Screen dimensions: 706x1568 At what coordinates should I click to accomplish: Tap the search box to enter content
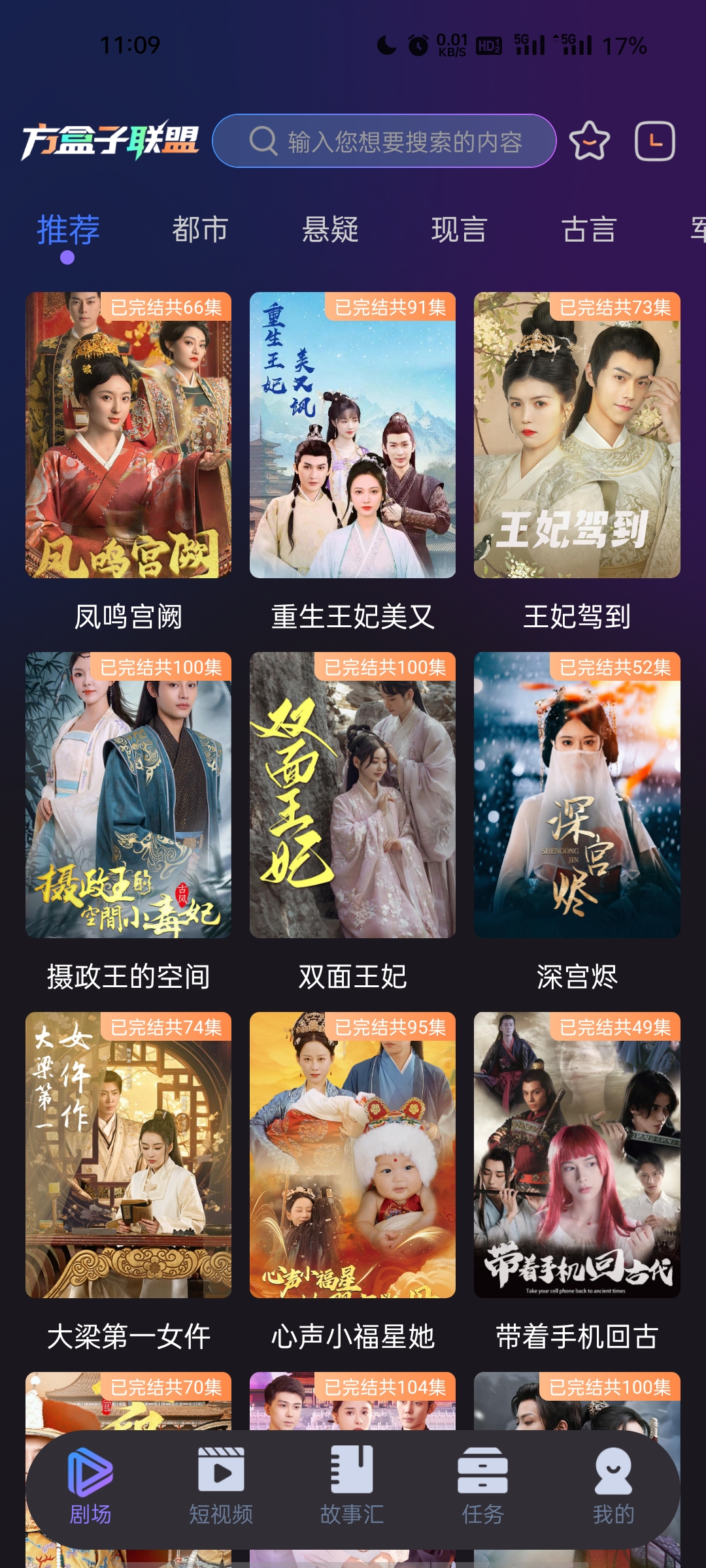coord(384,141)
